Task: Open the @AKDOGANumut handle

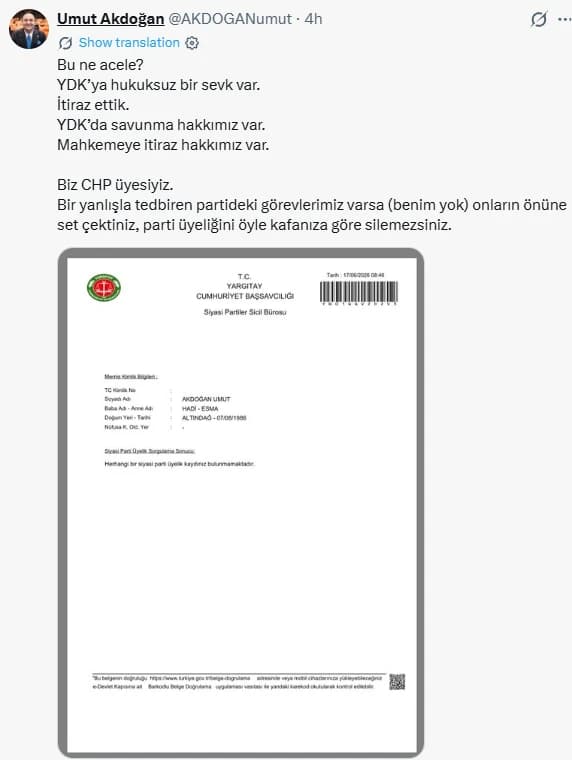Action: point(230,19)
